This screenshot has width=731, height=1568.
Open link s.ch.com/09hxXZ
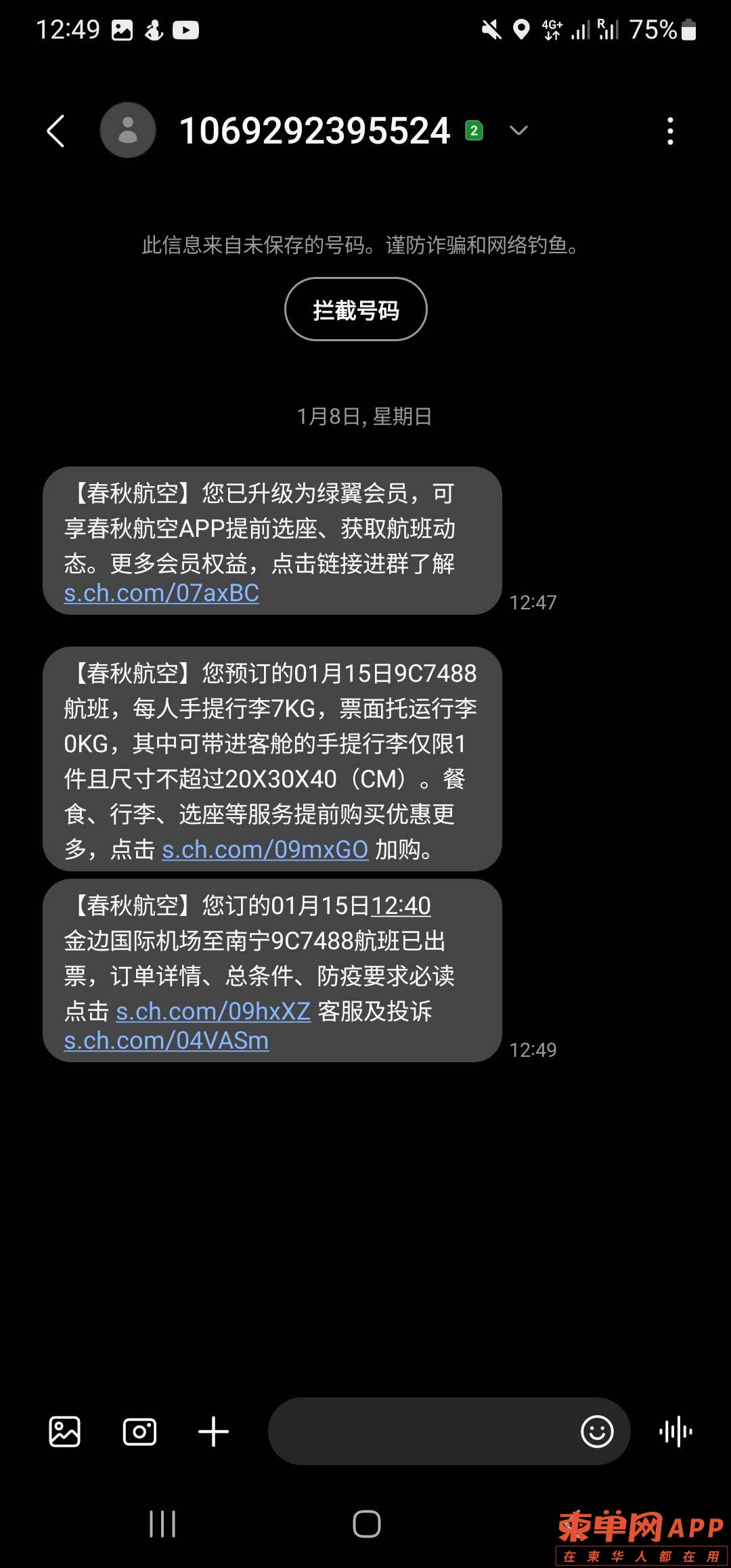click(x=213, y=1011)
